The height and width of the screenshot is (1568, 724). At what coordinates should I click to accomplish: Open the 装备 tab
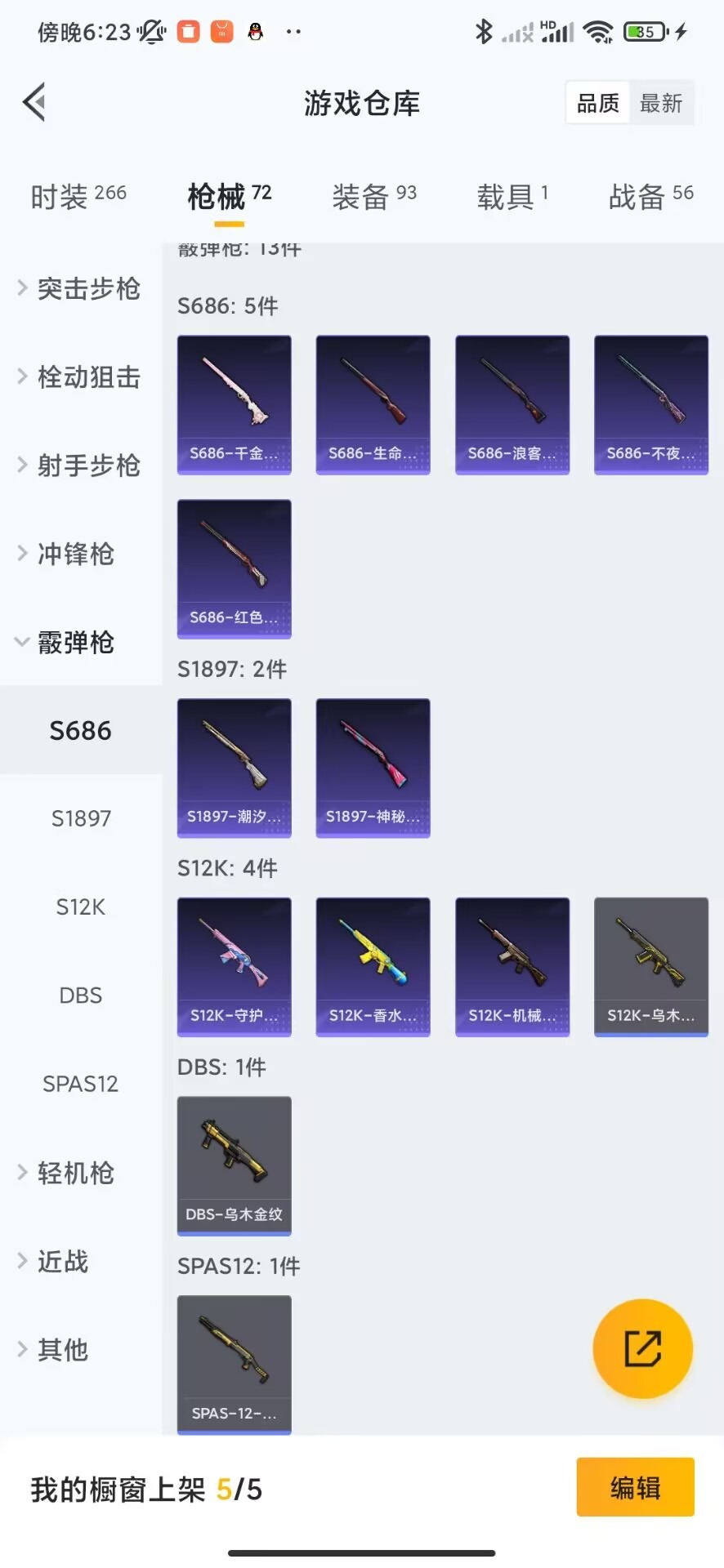pyautogui.click(x=373, y=196)
